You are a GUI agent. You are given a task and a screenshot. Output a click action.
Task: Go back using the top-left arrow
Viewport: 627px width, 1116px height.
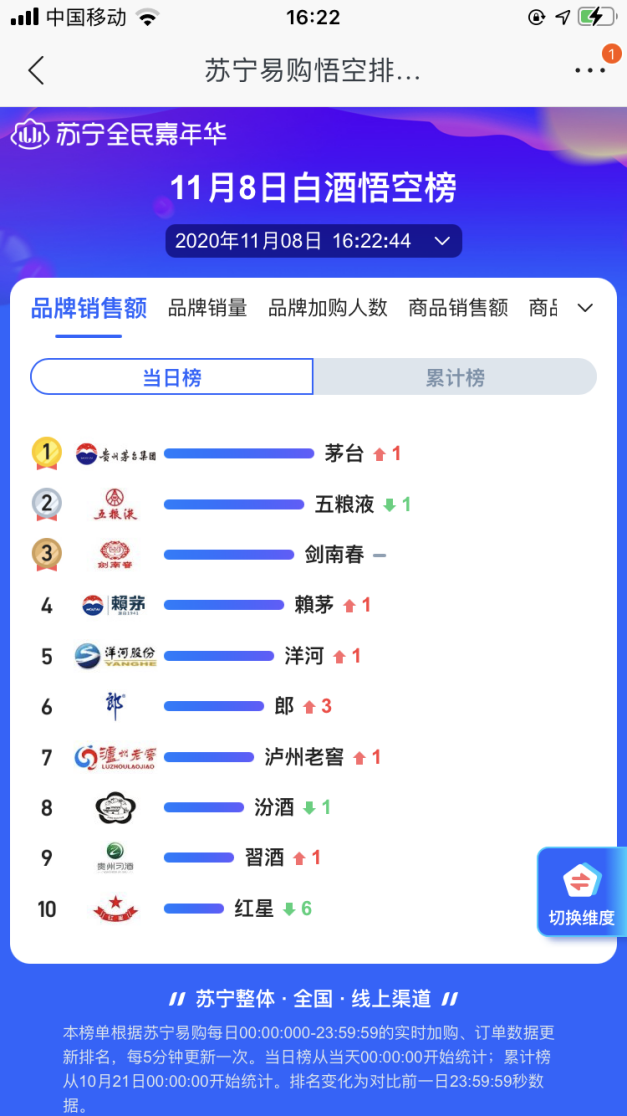(37, 70)
